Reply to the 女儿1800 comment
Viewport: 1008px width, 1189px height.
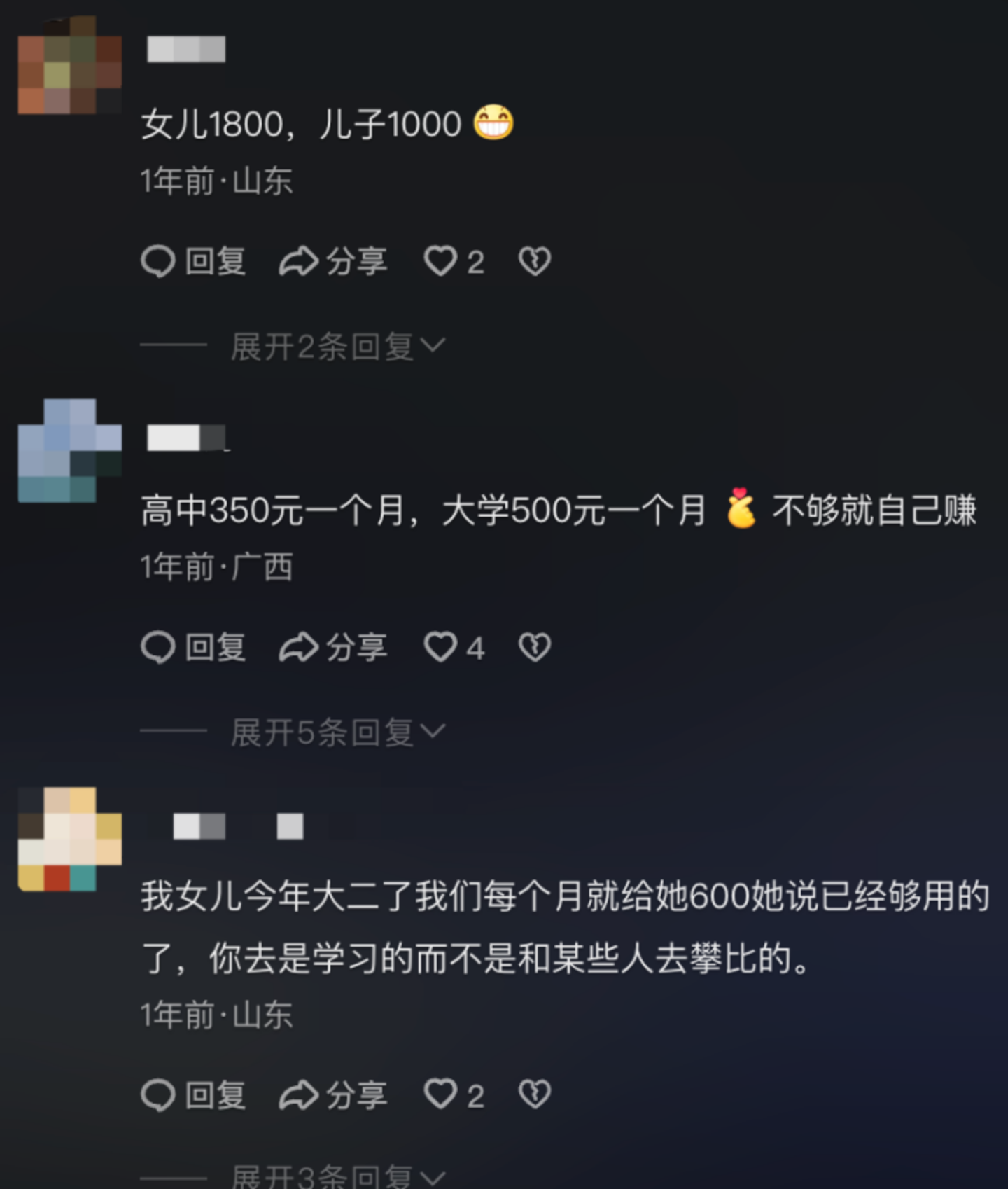194,262
